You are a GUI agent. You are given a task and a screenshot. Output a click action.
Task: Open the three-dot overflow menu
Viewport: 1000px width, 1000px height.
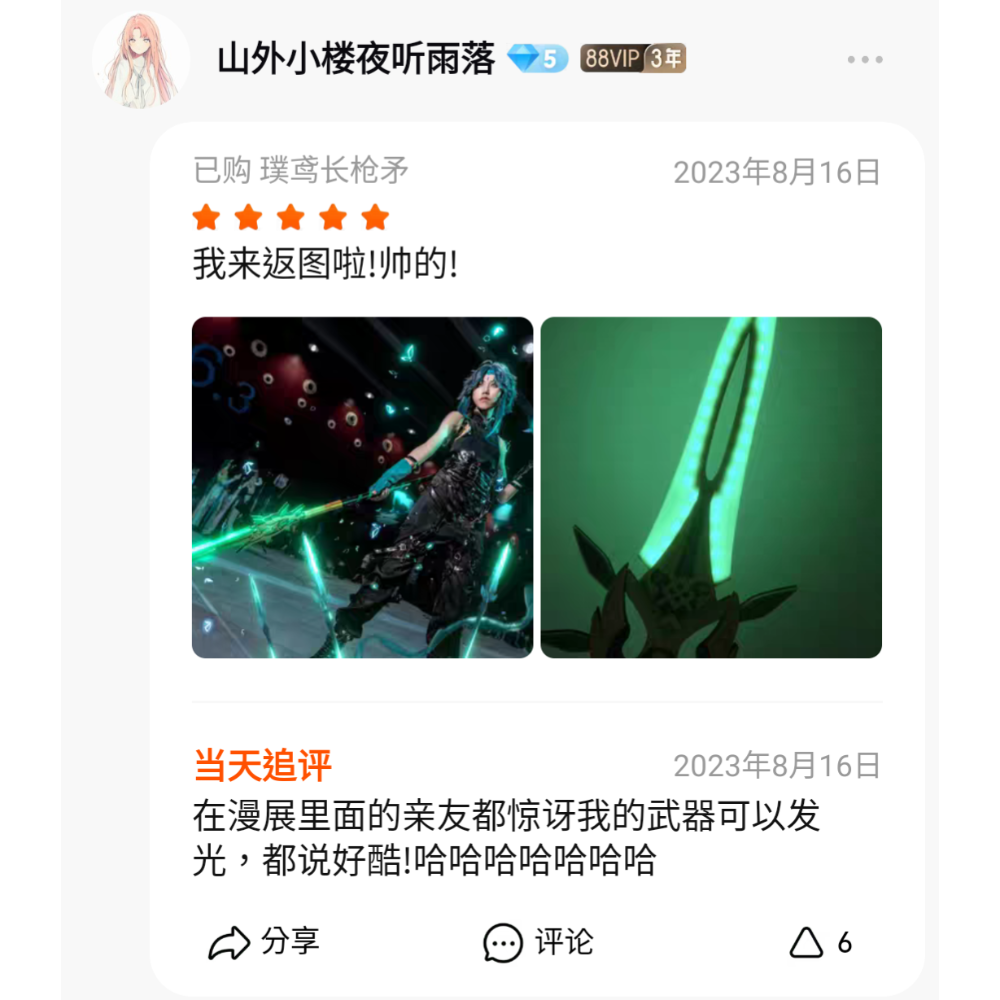(x=864, y=60)
